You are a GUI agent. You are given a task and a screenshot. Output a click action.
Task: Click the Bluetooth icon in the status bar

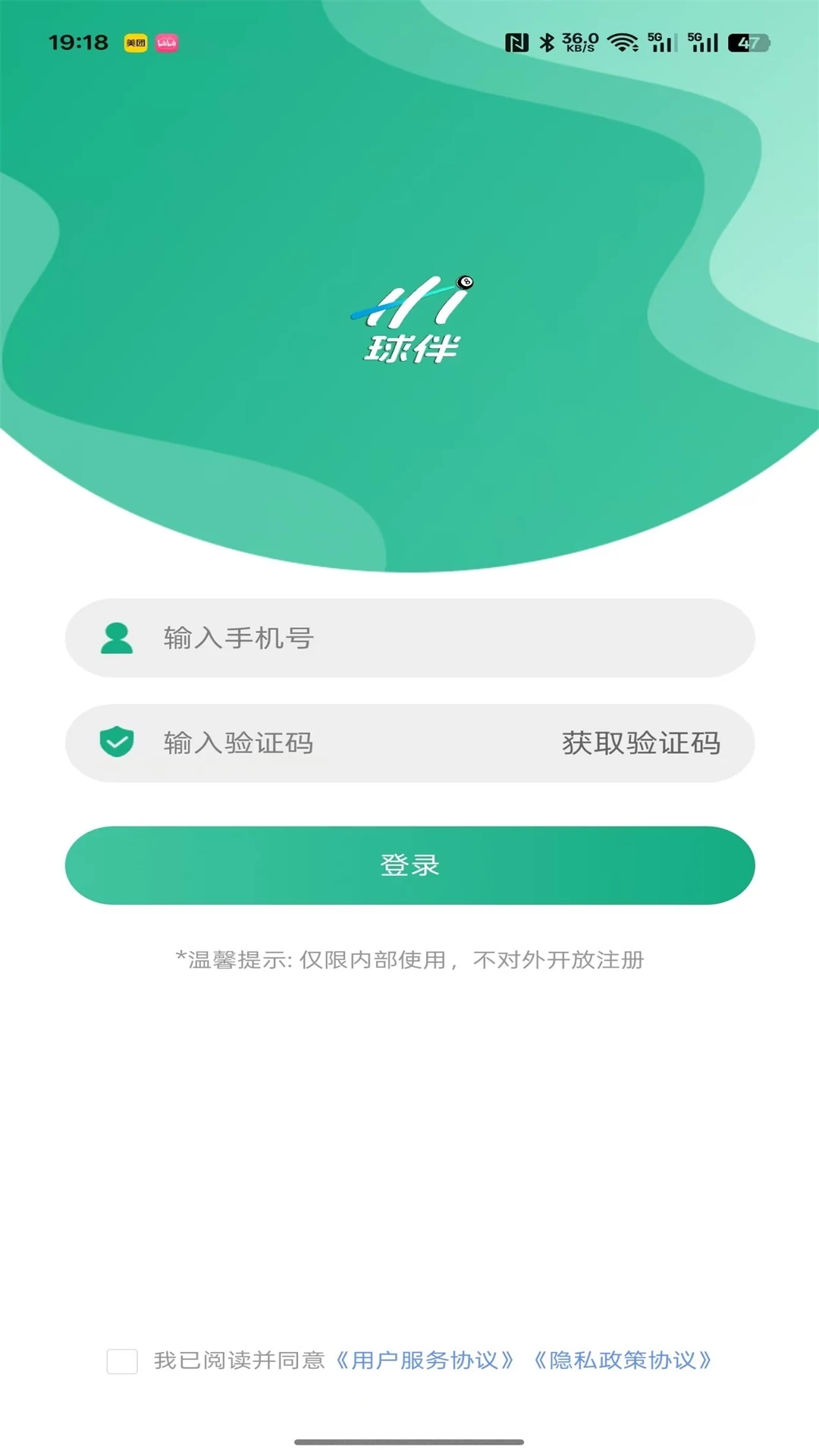pos(546,43)
